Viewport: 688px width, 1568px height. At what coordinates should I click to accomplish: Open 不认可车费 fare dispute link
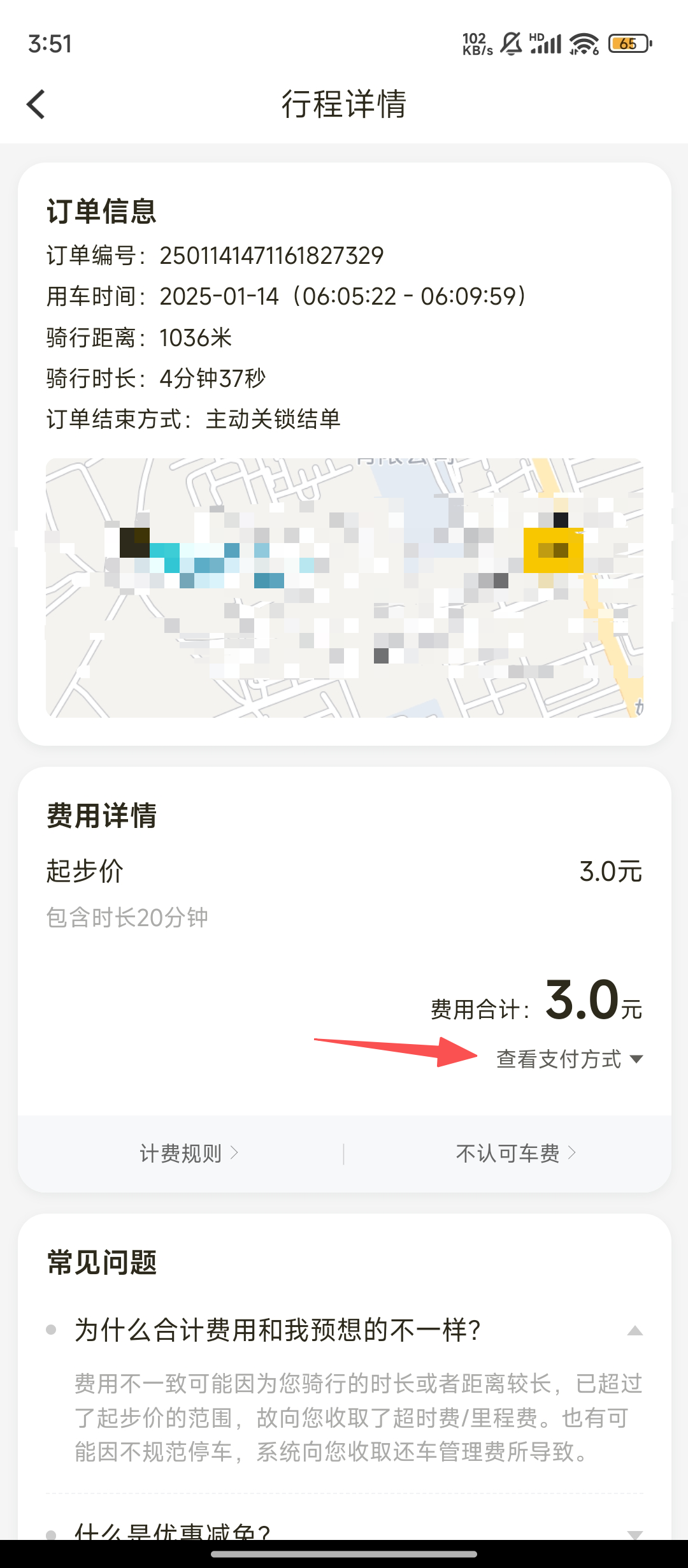pyautogui.click(x=515, y=1153)
